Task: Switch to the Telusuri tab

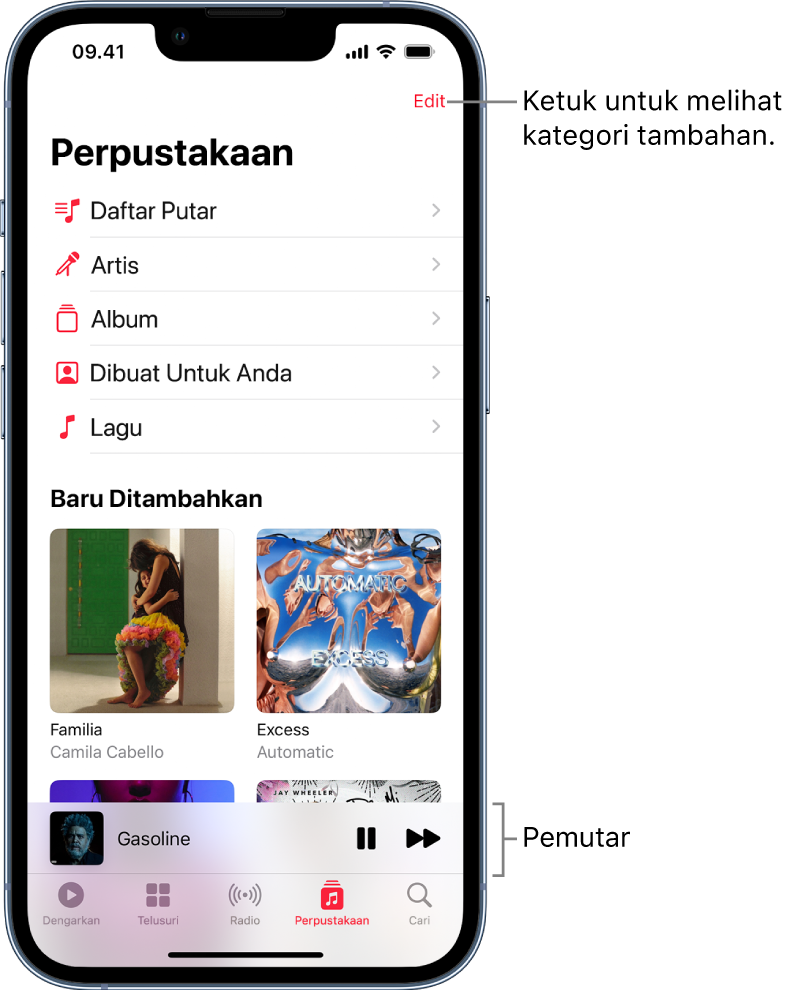Action: point(158,903)
